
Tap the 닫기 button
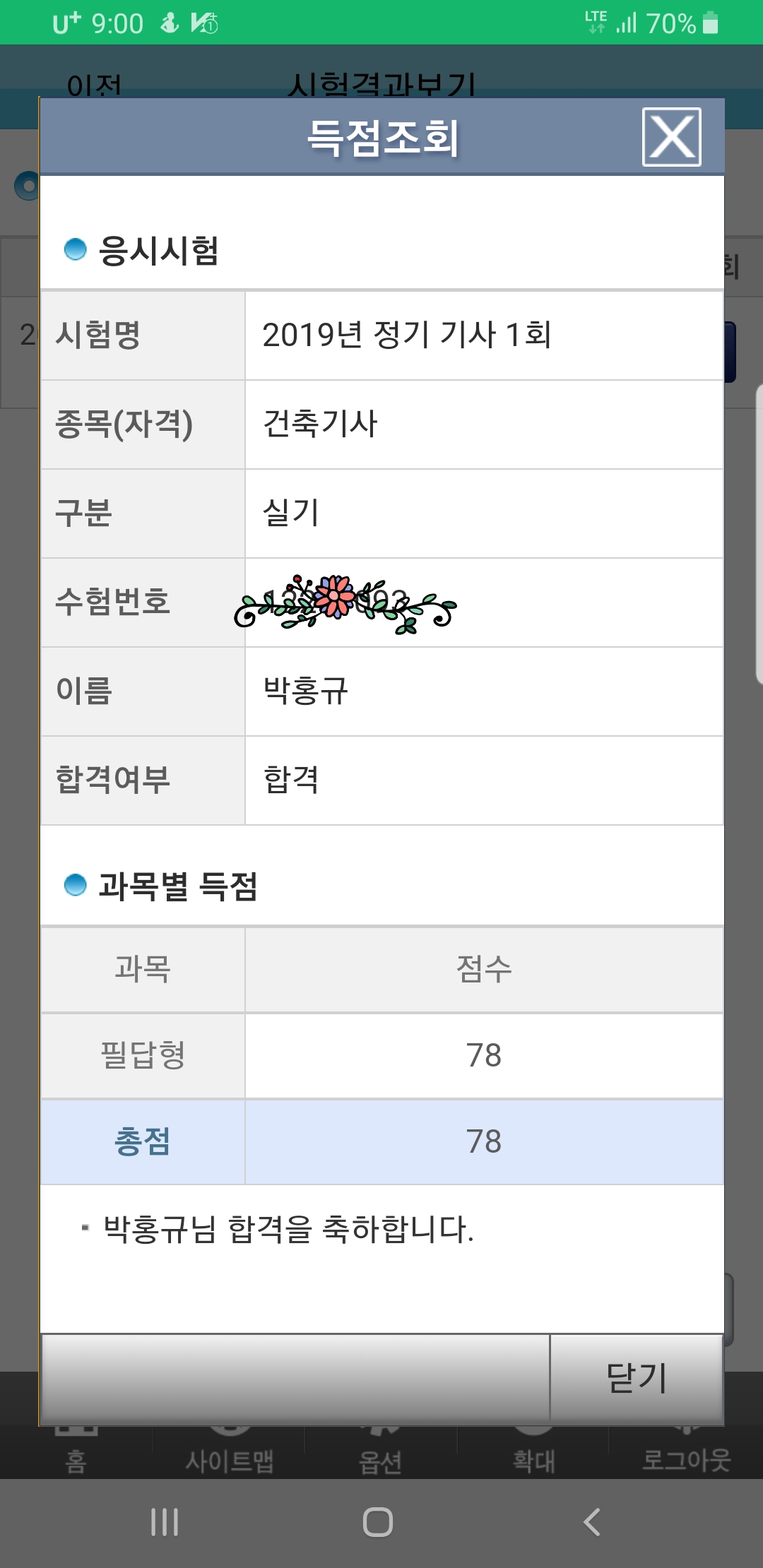tap(637, 1378)
